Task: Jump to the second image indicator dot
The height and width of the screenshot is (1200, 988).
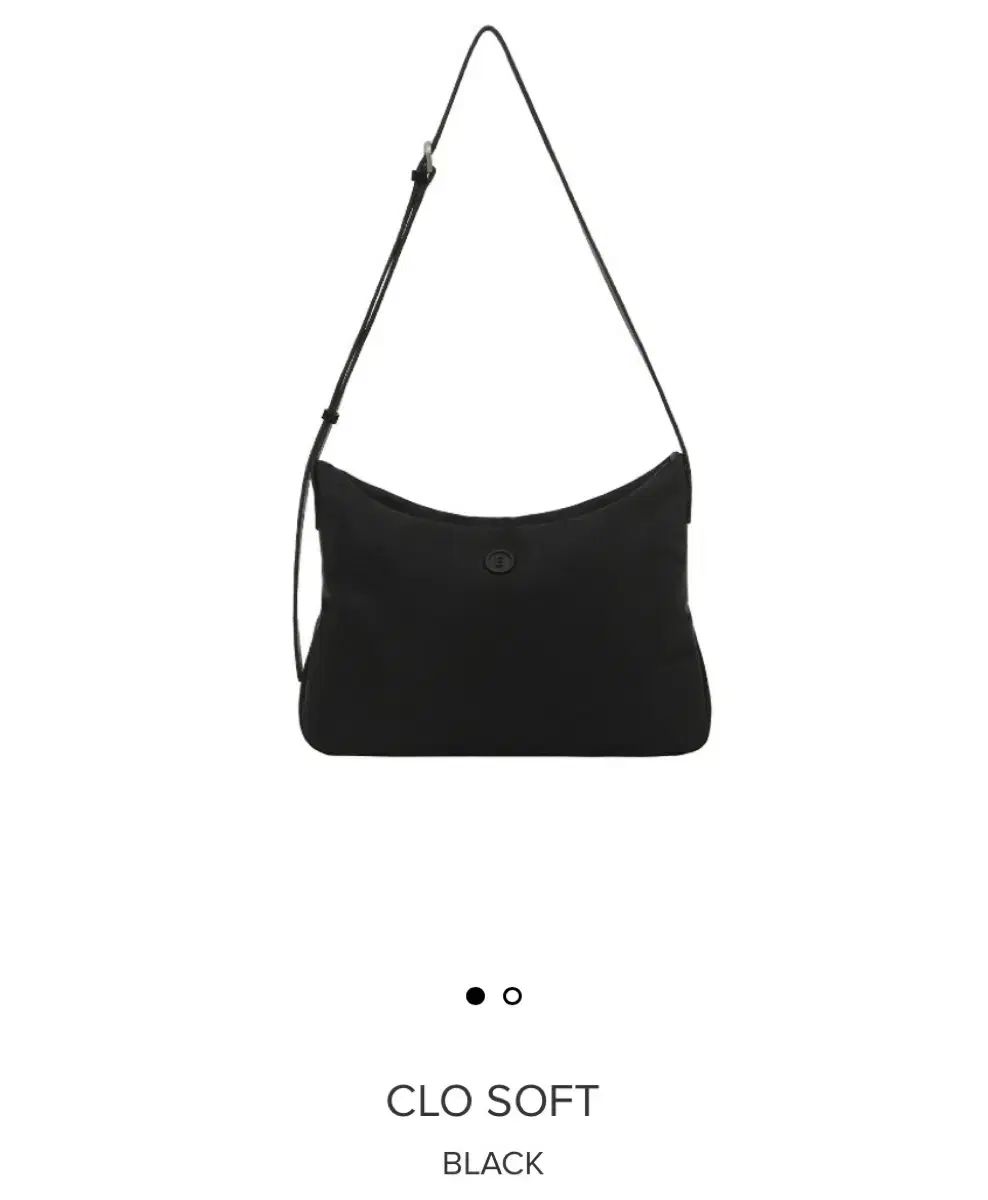Action: click(x=512, y=996)
